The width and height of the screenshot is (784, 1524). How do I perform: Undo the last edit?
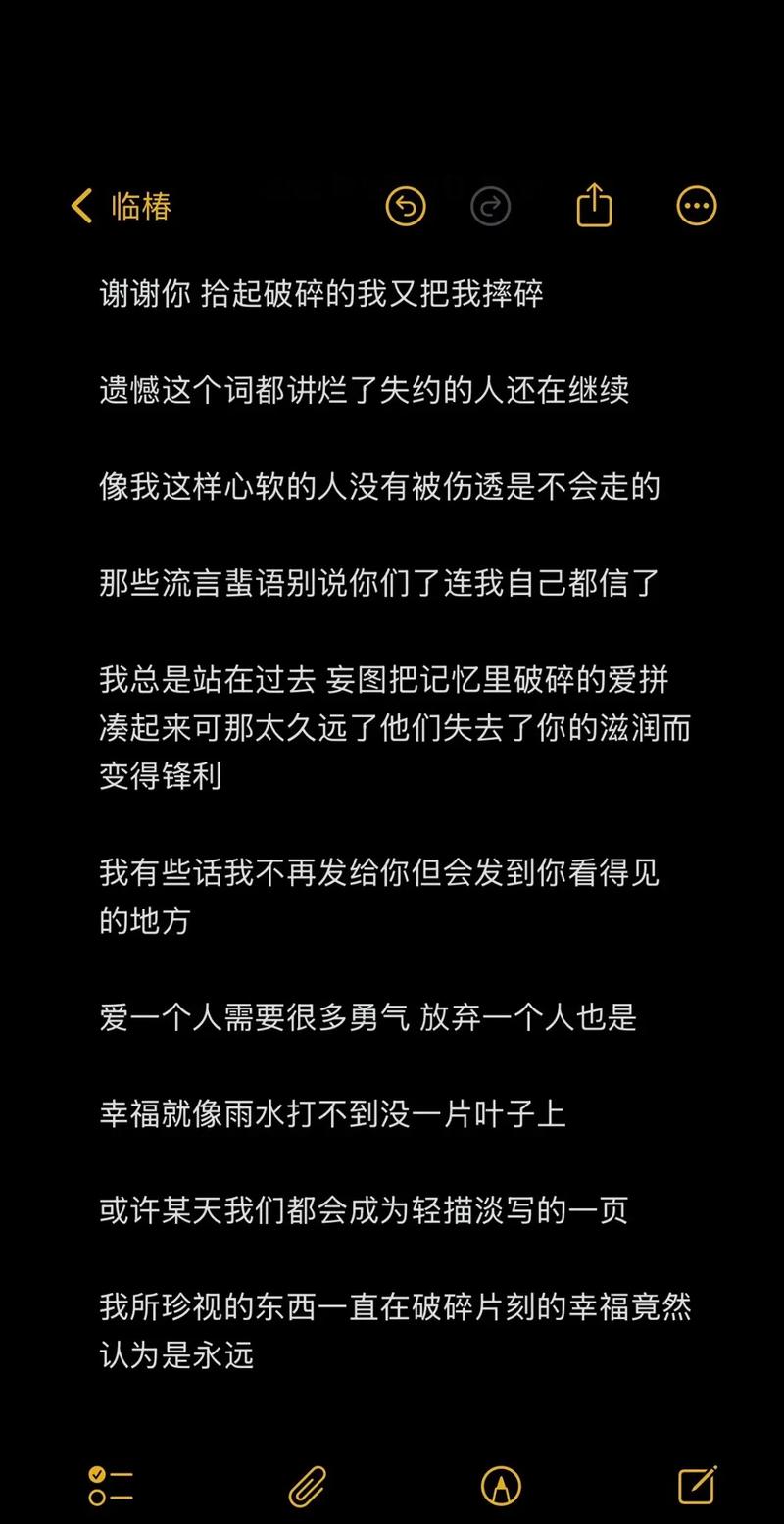pos(406,206)
